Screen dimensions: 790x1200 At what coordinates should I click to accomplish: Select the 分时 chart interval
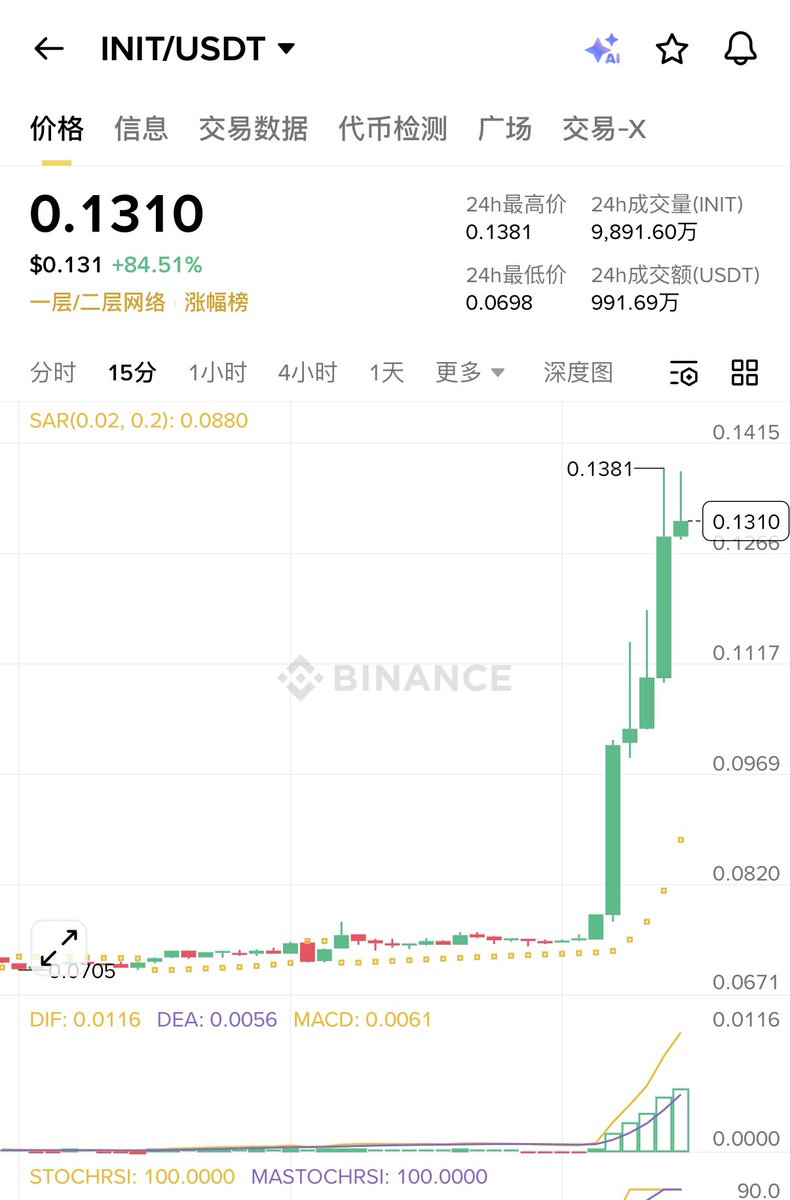53,373
